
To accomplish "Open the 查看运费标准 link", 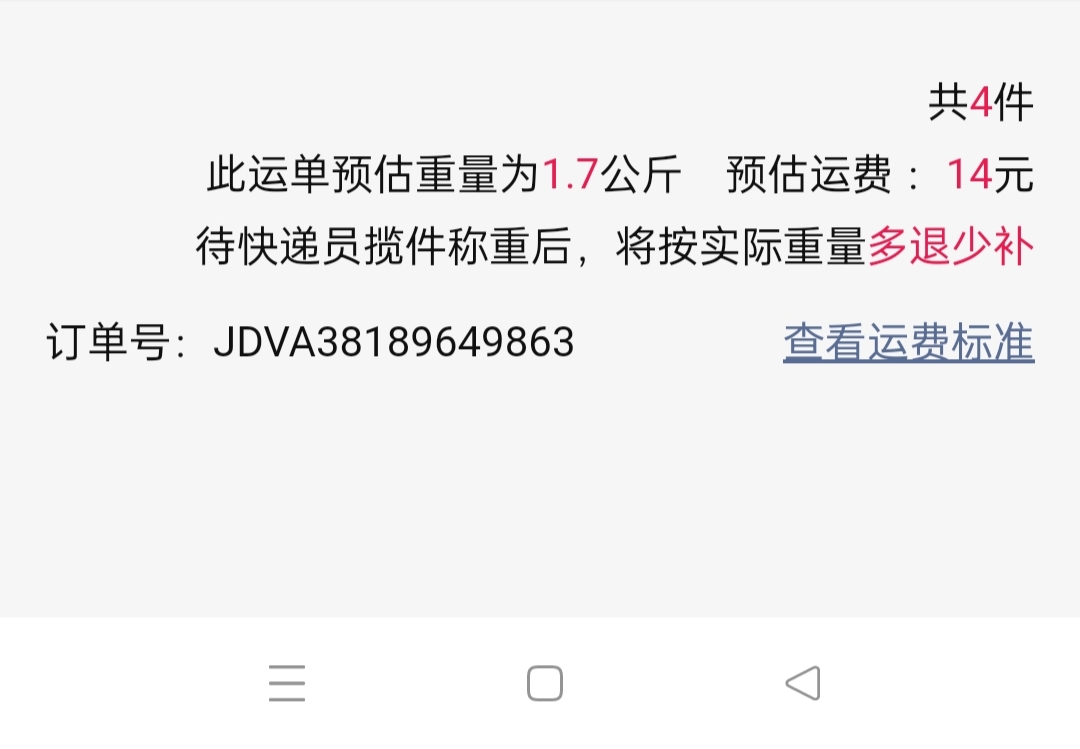I will click(x=908, y=342).
